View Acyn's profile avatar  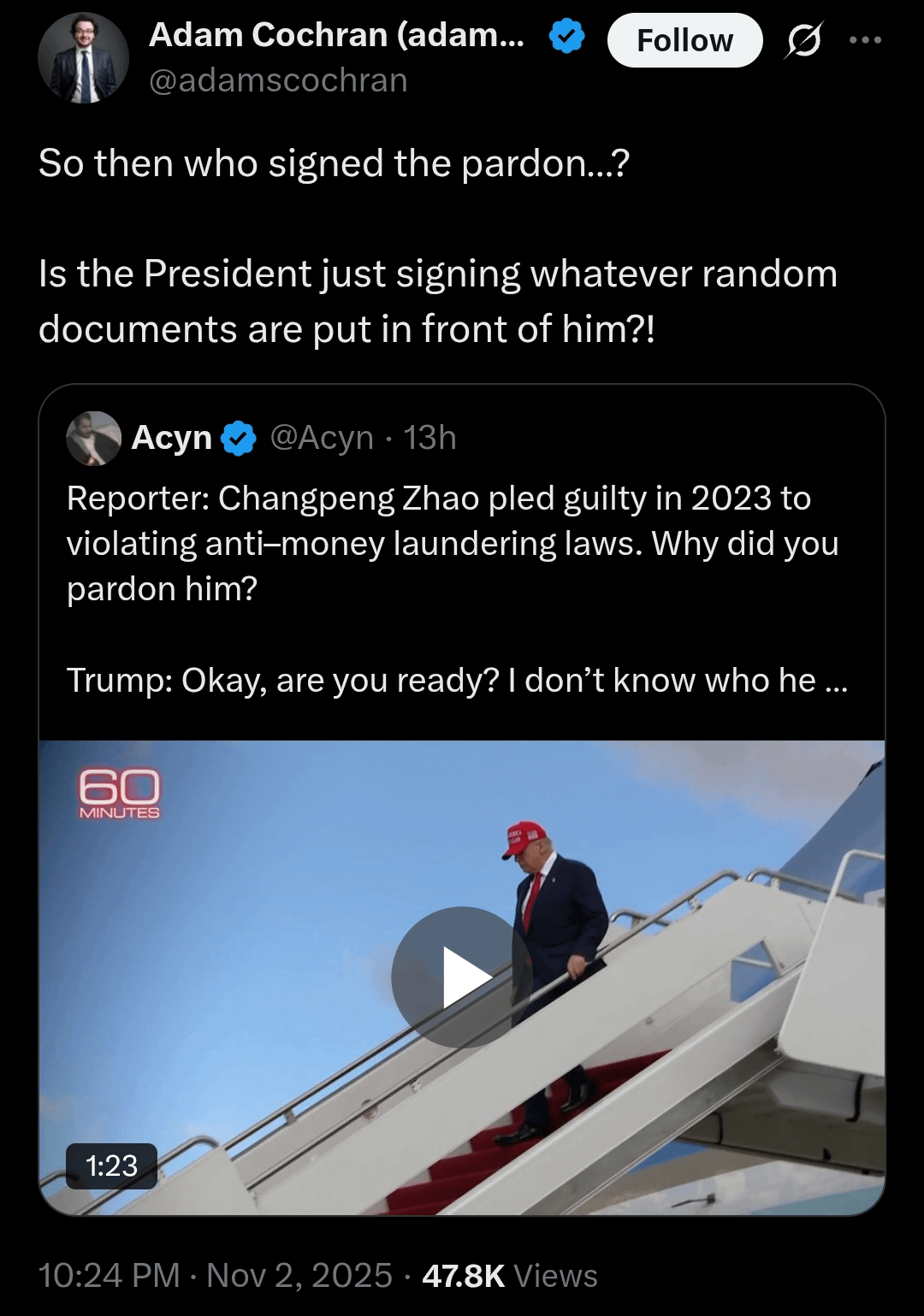click(93, 438)
